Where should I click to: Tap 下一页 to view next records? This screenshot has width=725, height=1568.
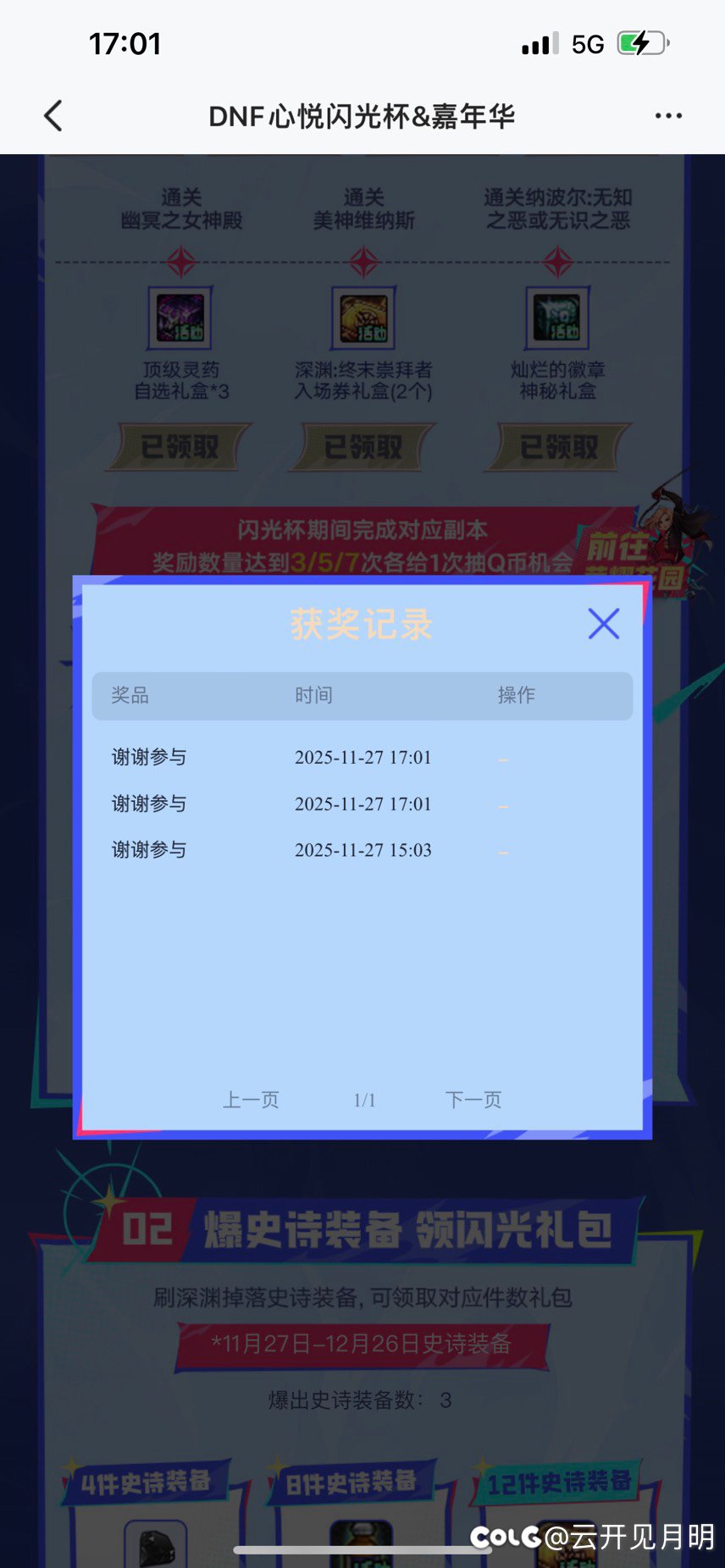[473, 1100]
